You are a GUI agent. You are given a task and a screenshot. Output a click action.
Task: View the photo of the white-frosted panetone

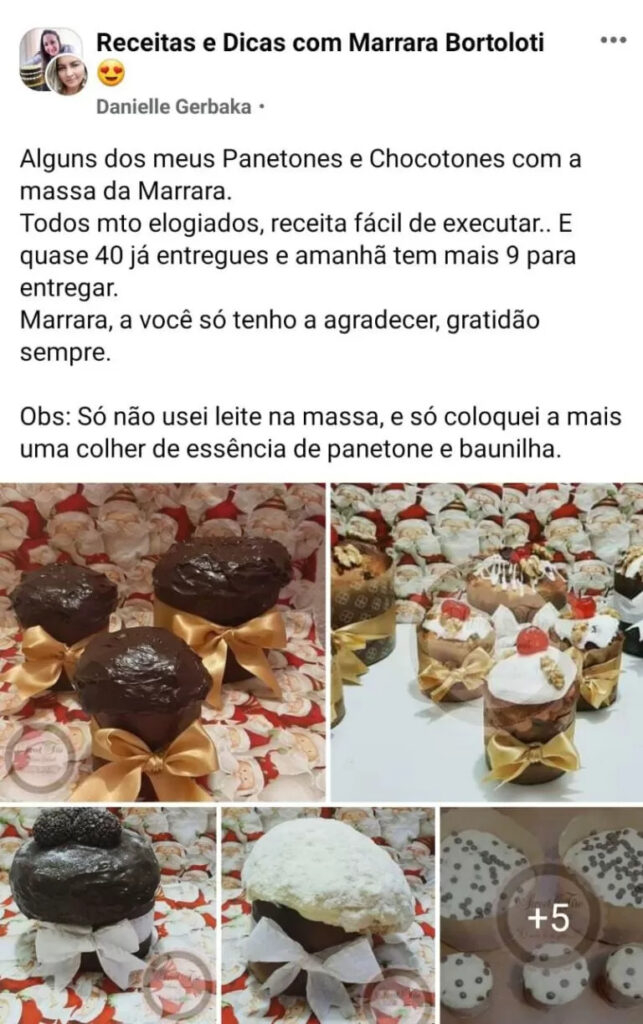[x=328, y=914]
